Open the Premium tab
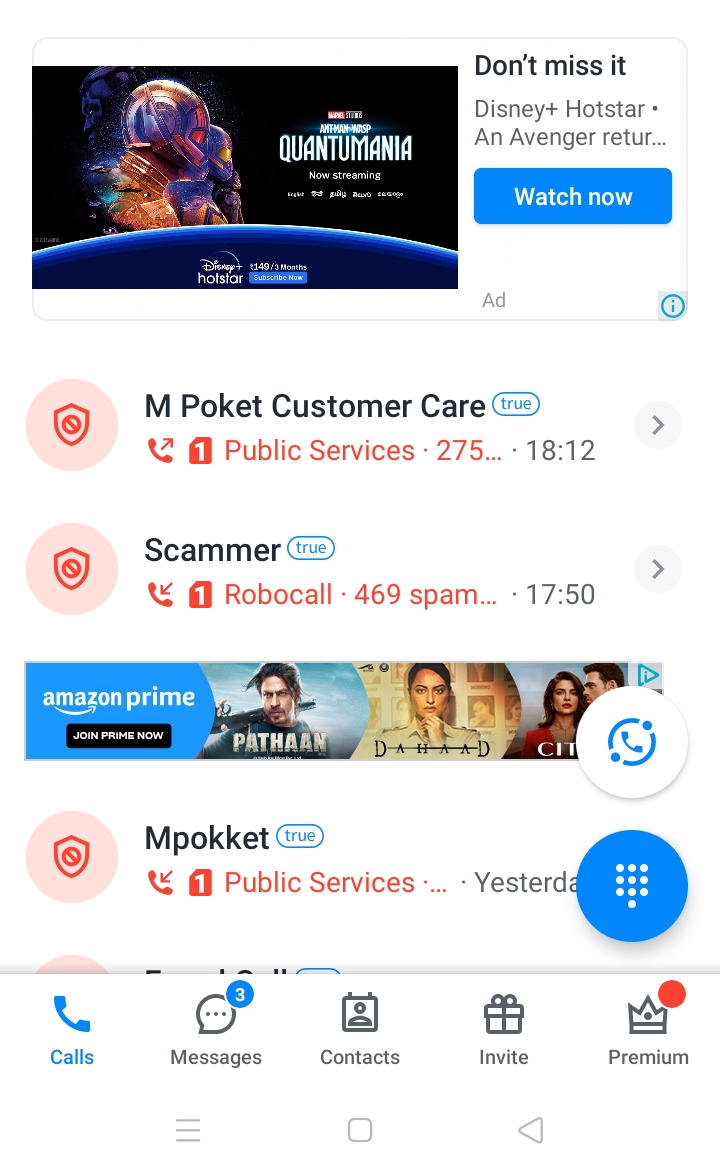The height and width of the screenshot is (1174, 720). (x=648, y=1030)
